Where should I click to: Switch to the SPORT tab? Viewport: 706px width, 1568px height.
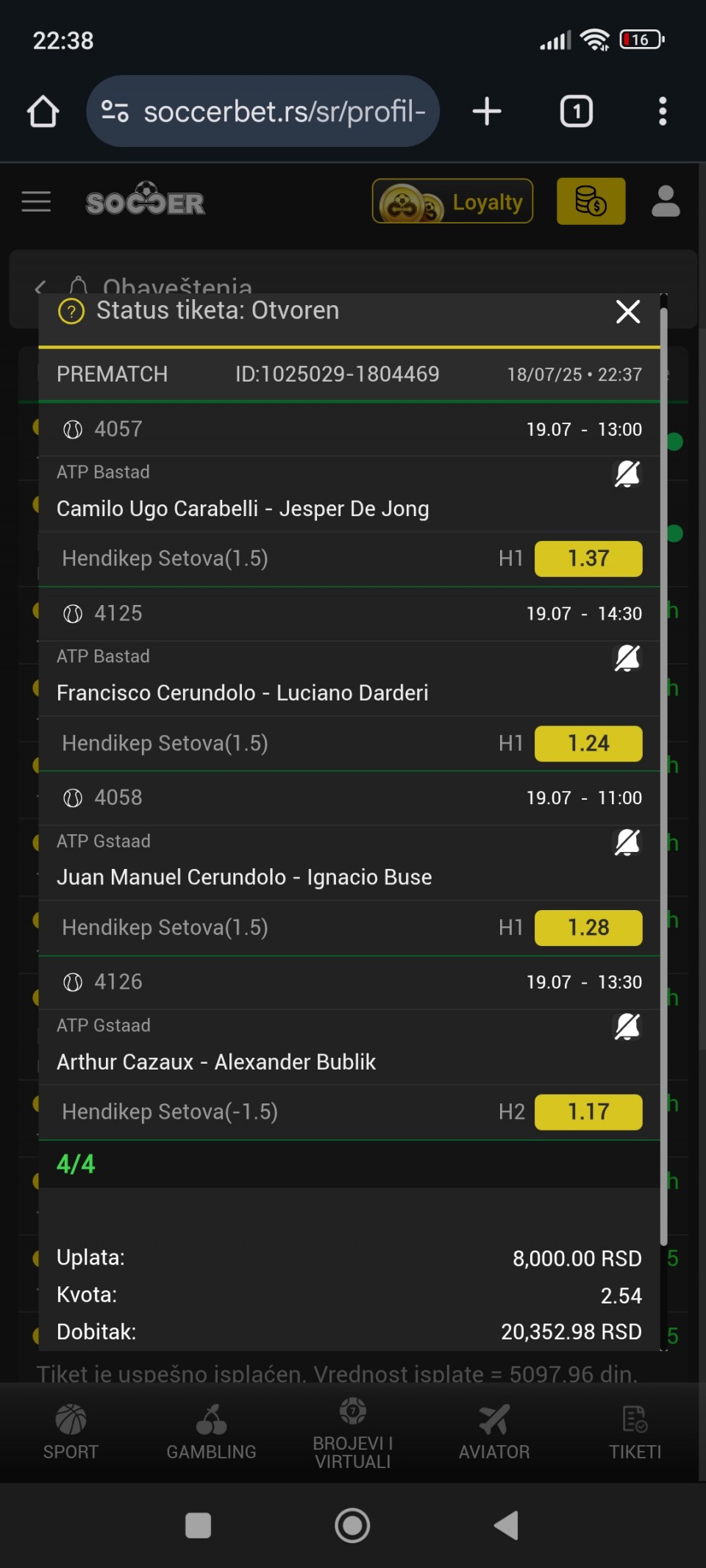71,1431
